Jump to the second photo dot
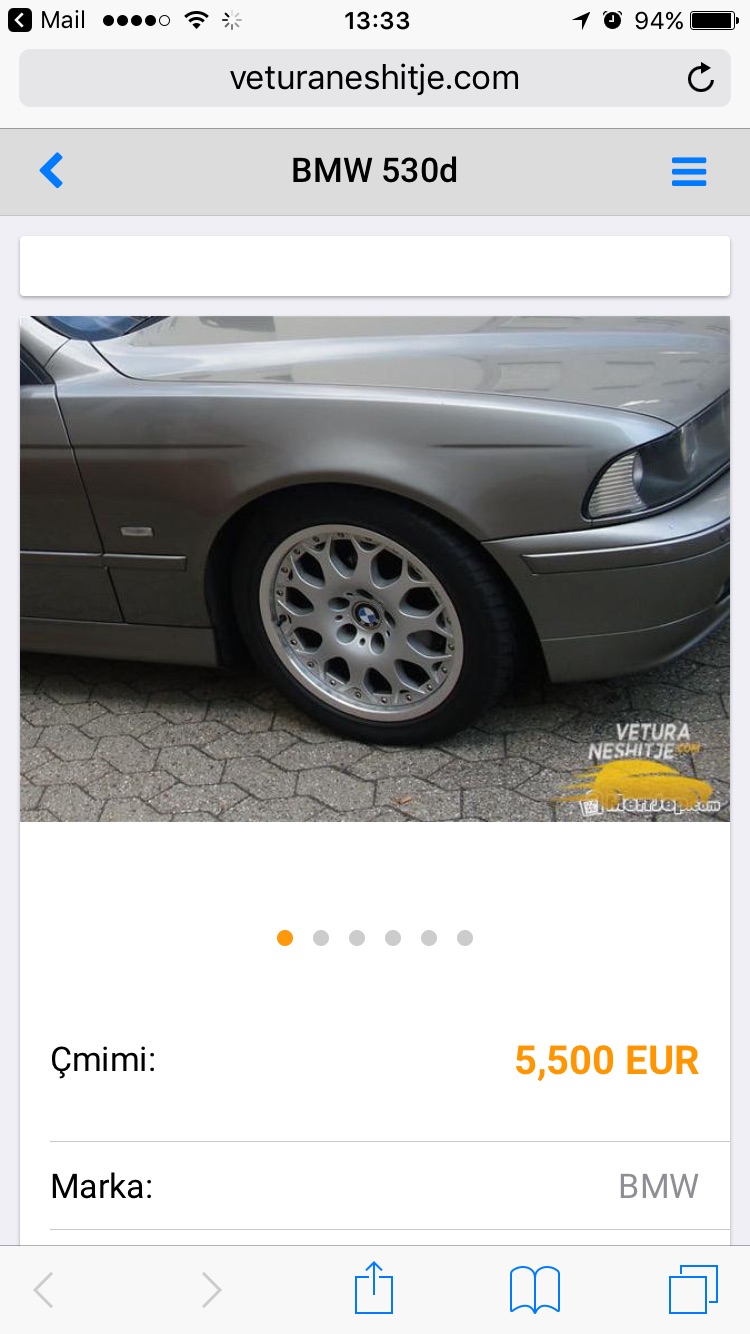This screenshot has width=750, height=1334. (321, 938)
